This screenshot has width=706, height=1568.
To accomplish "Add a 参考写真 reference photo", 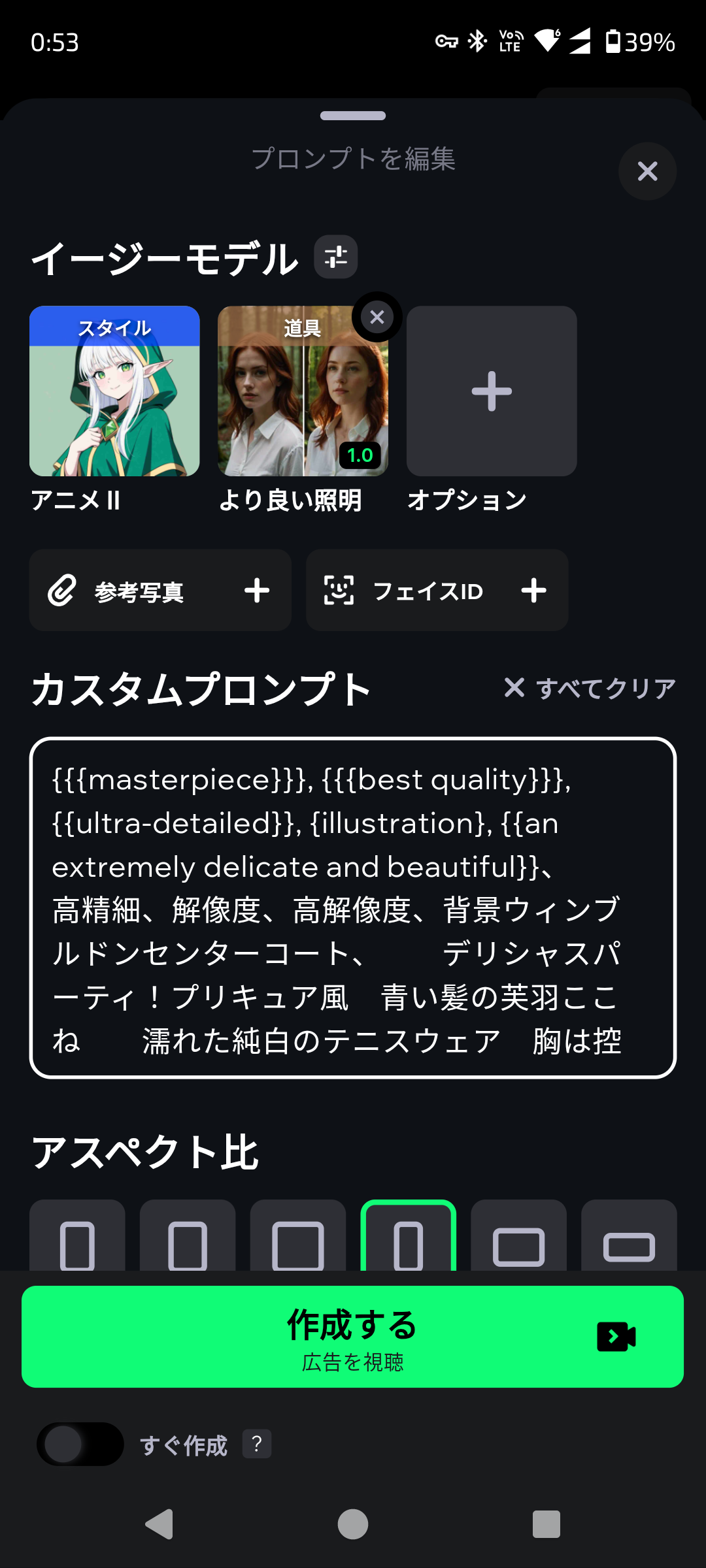I will [x=160, y=590].
